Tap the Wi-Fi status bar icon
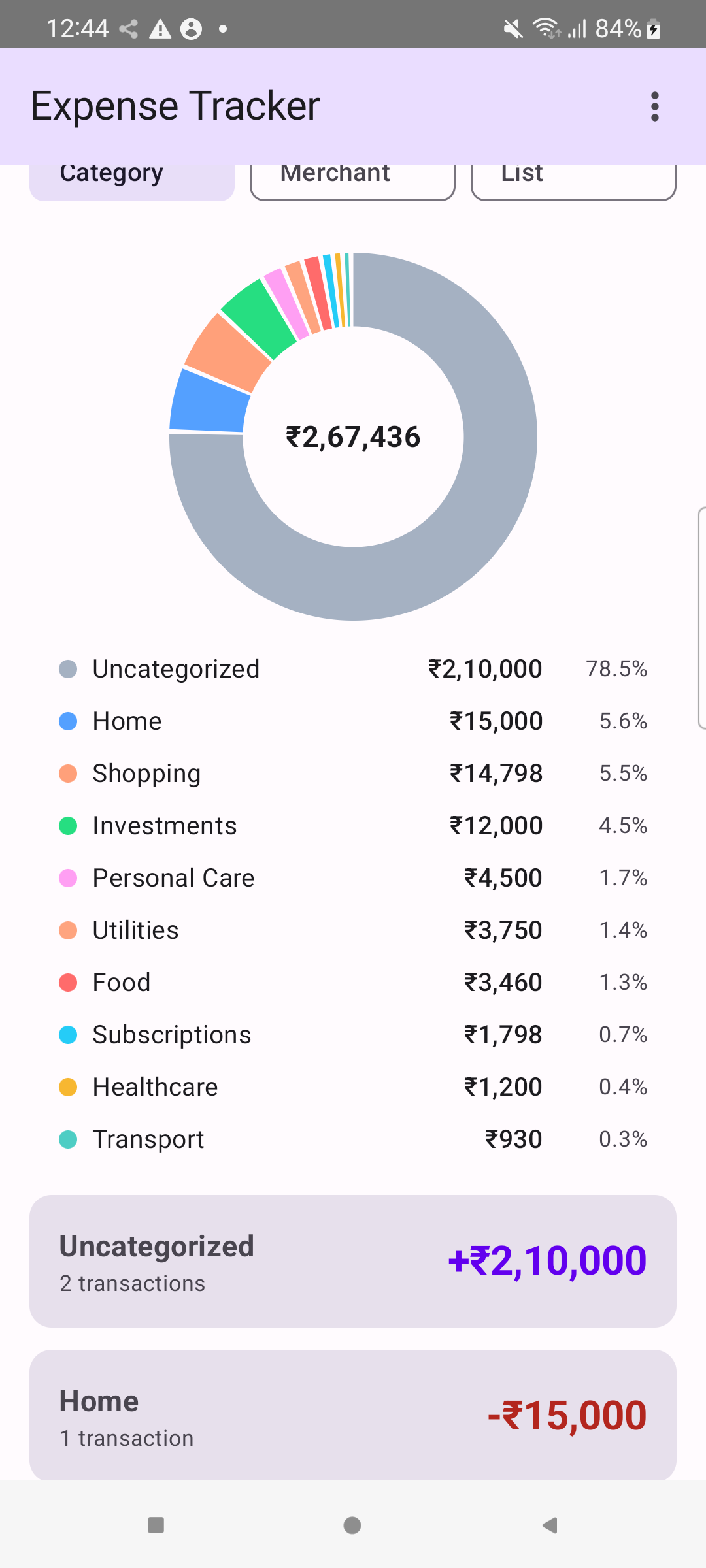Viewport: 706px width, 1568px height. [545, 27]
